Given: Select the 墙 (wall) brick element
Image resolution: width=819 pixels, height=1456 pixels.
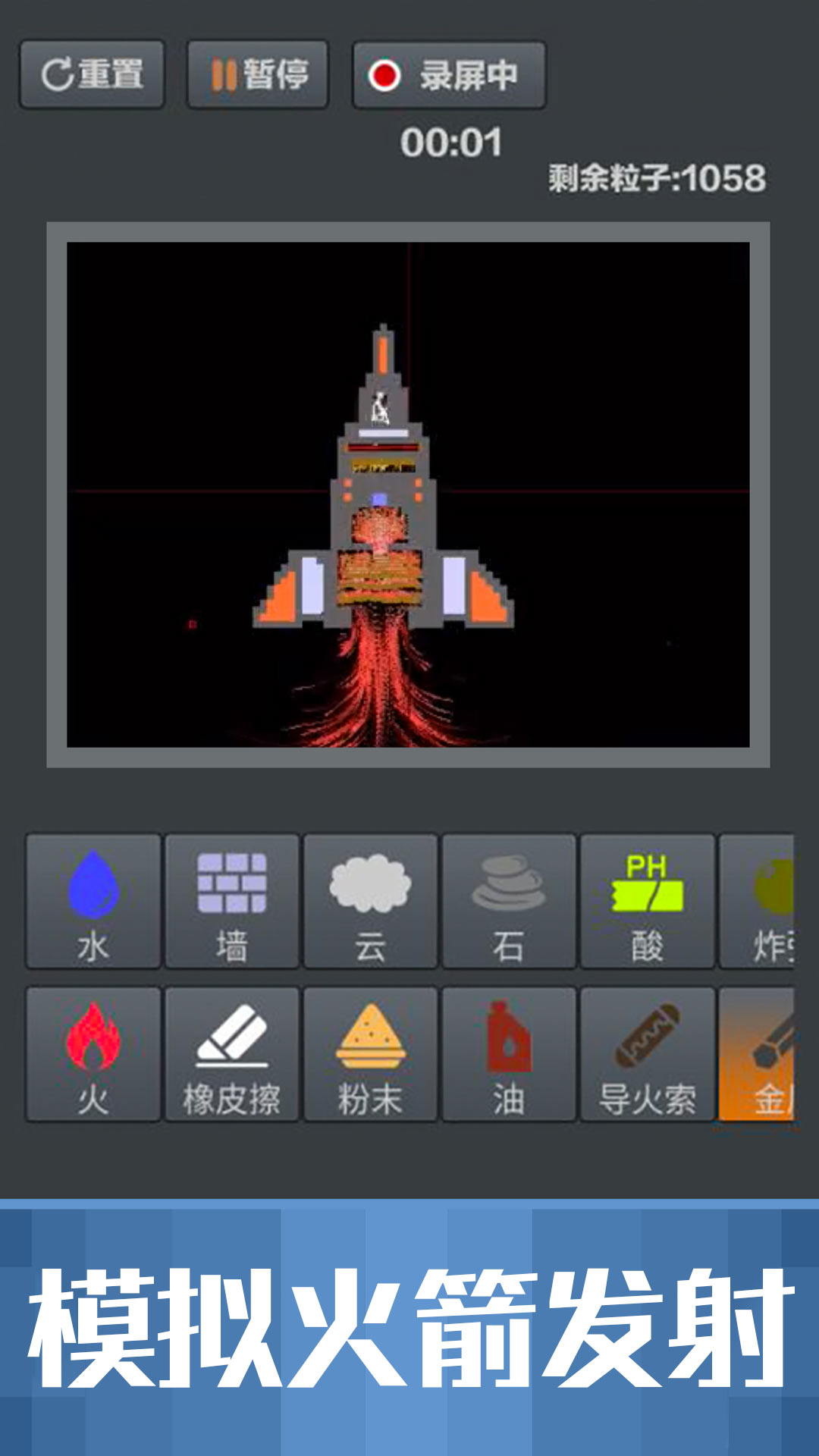Looking at the screenshot, I should coord(231,902).
